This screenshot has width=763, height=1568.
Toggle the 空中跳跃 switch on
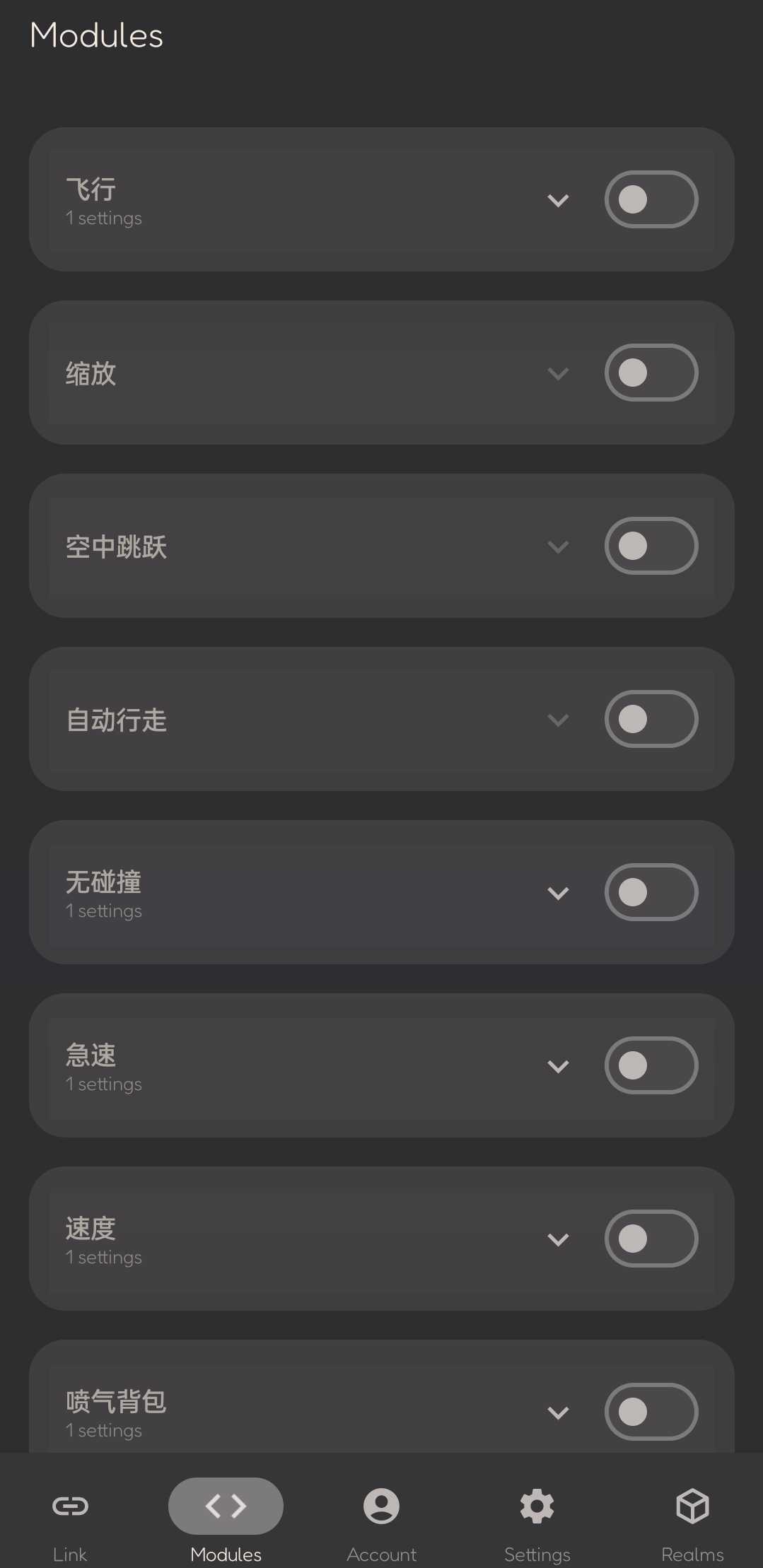point(651,546)
